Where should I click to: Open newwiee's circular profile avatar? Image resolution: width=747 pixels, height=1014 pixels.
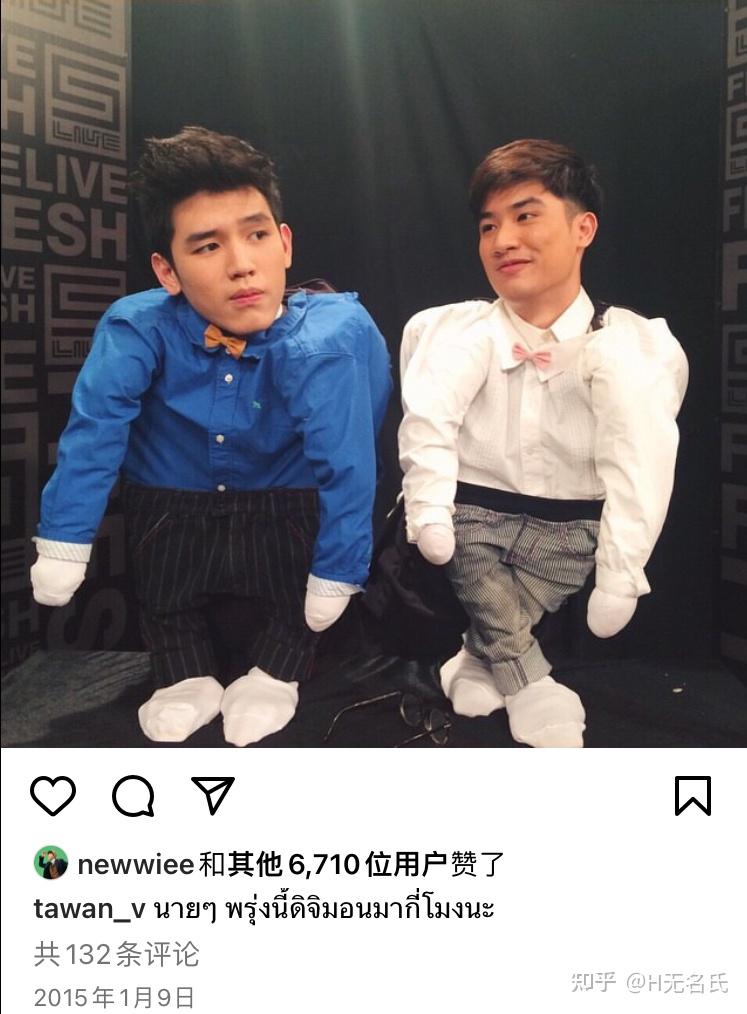click(50, 859)
